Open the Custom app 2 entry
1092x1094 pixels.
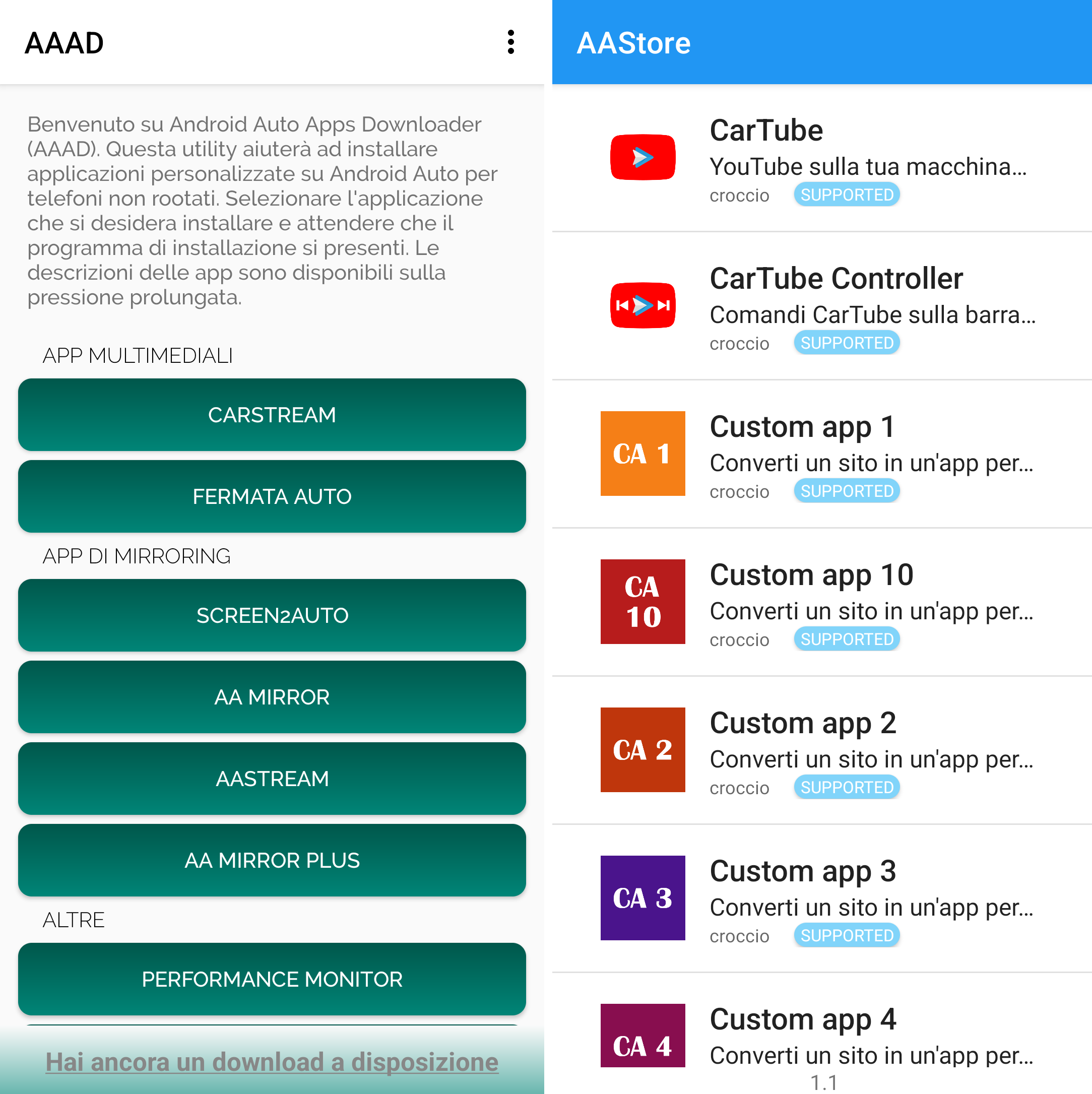821,750
